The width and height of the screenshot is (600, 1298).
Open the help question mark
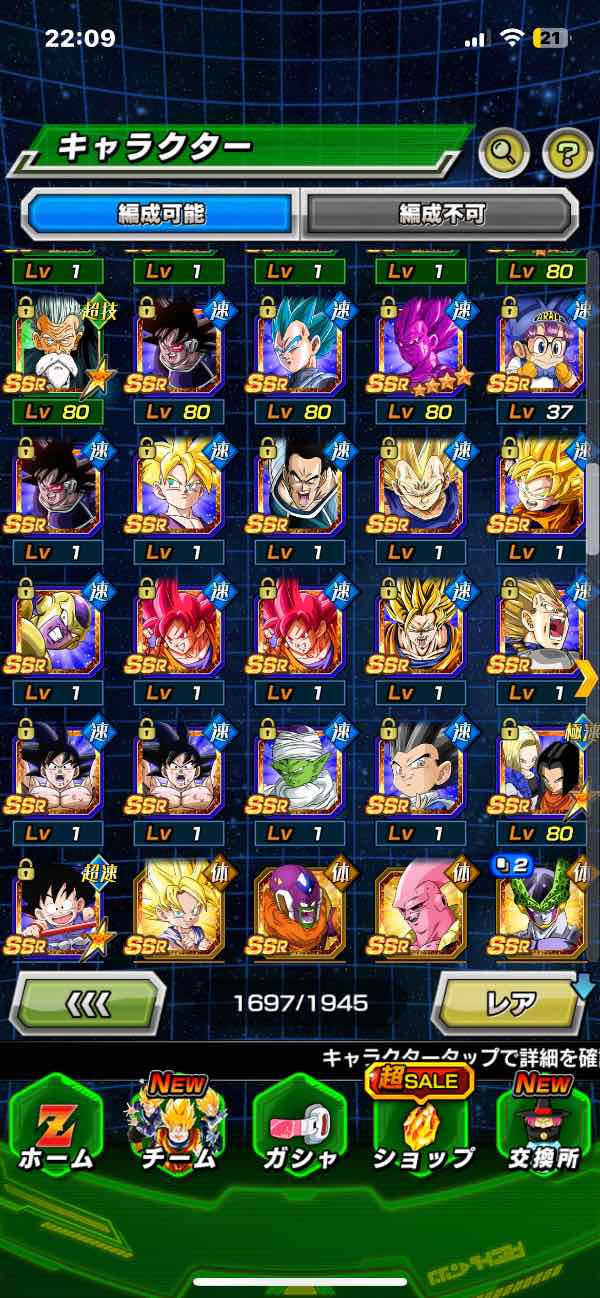tap(567, 153)
